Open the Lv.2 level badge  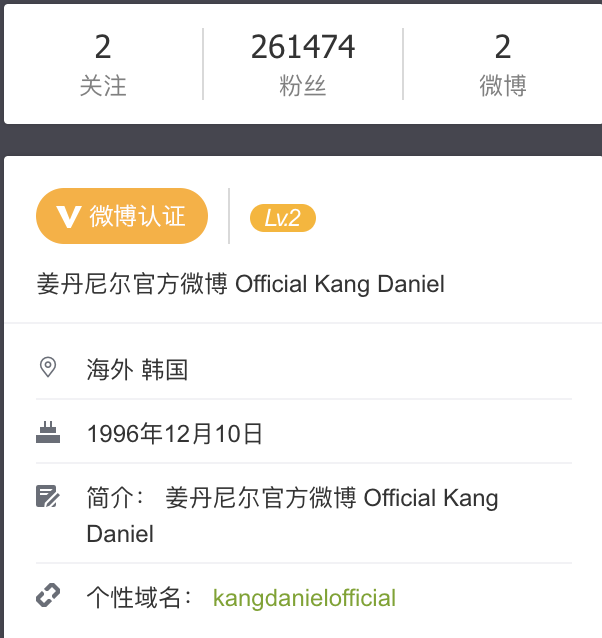pos(283,217)
